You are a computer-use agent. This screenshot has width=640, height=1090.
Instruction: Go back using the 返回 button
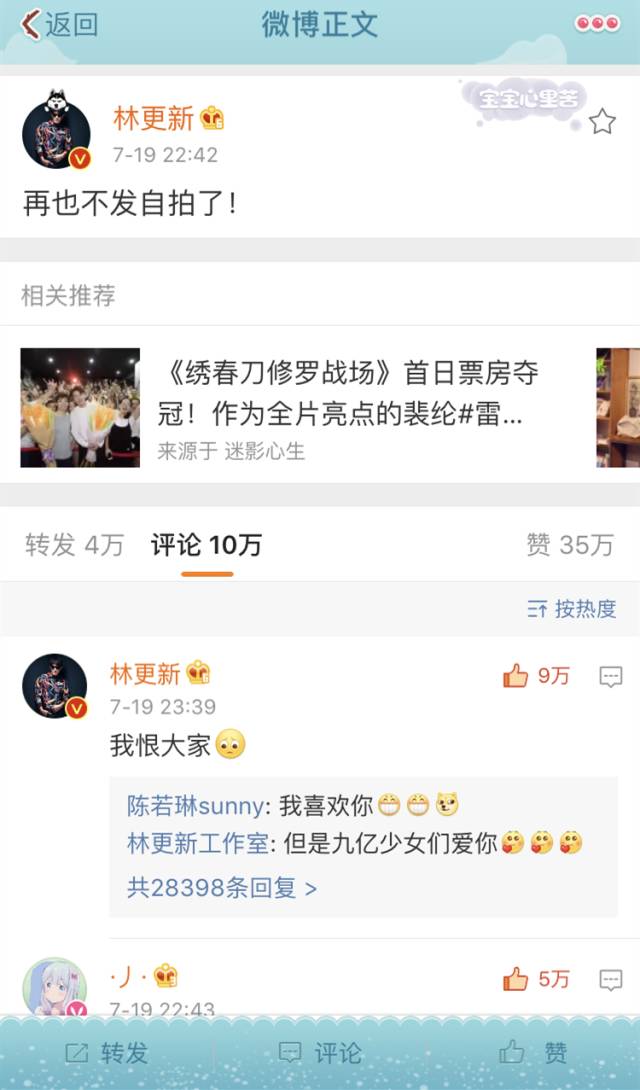coord(60,25)
